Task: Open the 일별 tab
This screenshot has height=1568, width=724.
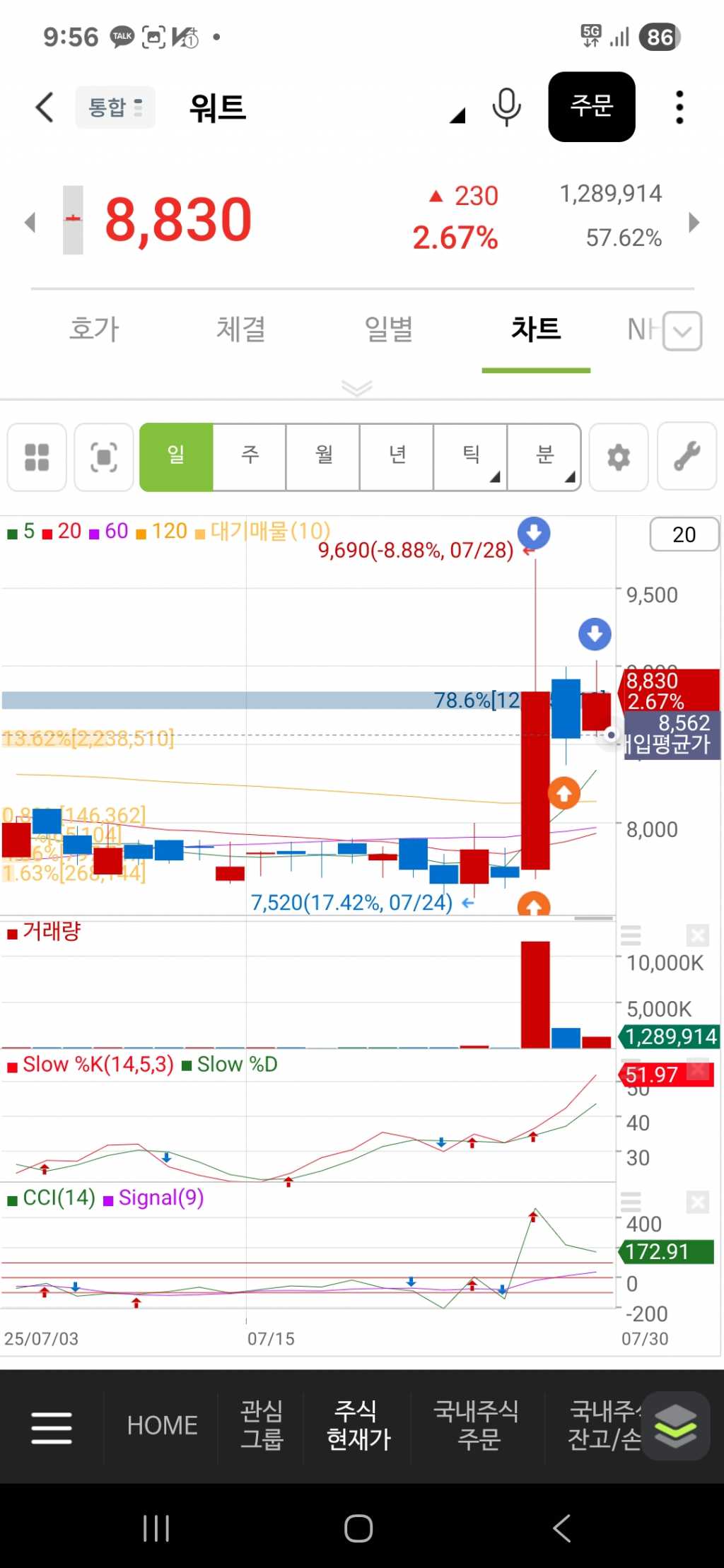Action: [x=388, y=329]
